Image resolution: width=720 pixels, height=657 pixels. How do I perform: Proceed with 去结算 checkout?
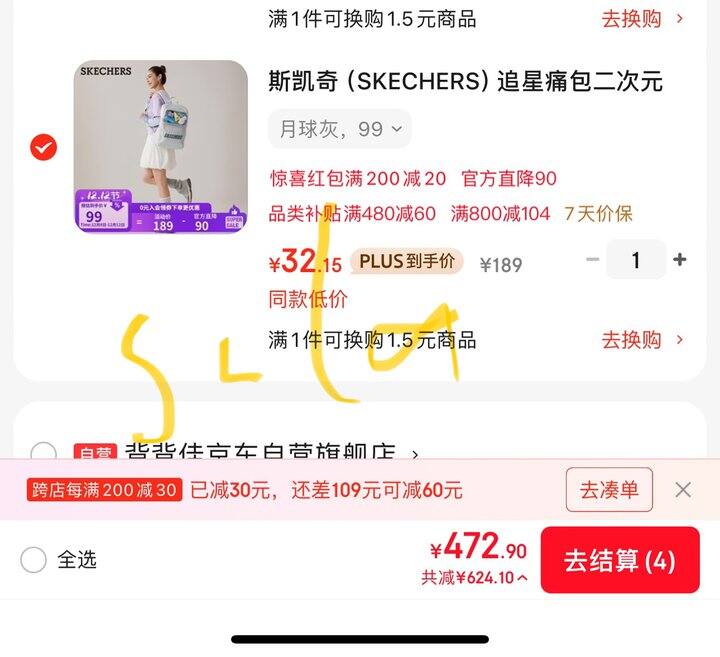coord(620,560)
